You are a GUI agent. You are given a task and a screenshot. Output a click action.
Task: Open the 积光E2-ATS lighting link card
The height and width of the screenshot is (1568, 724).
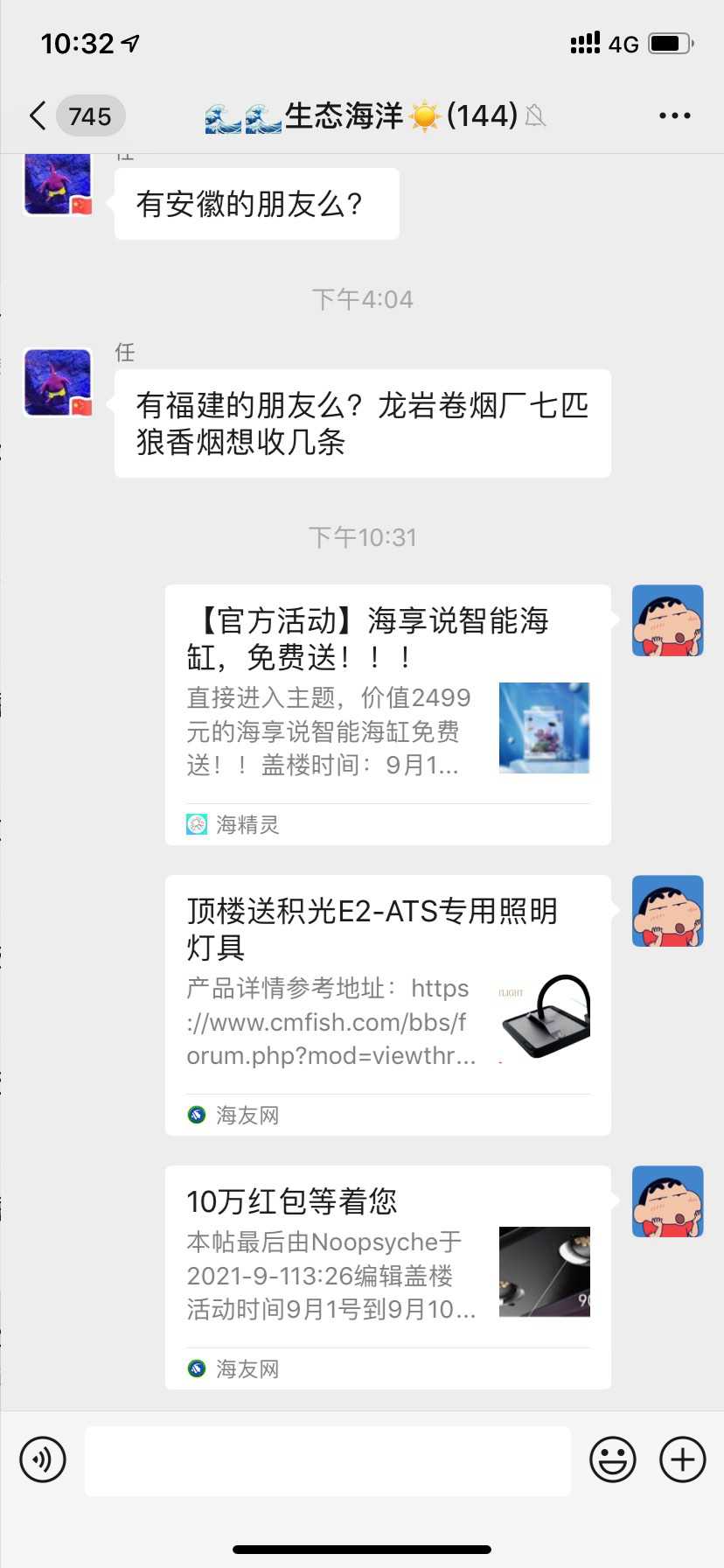(x=387, y=1004)
